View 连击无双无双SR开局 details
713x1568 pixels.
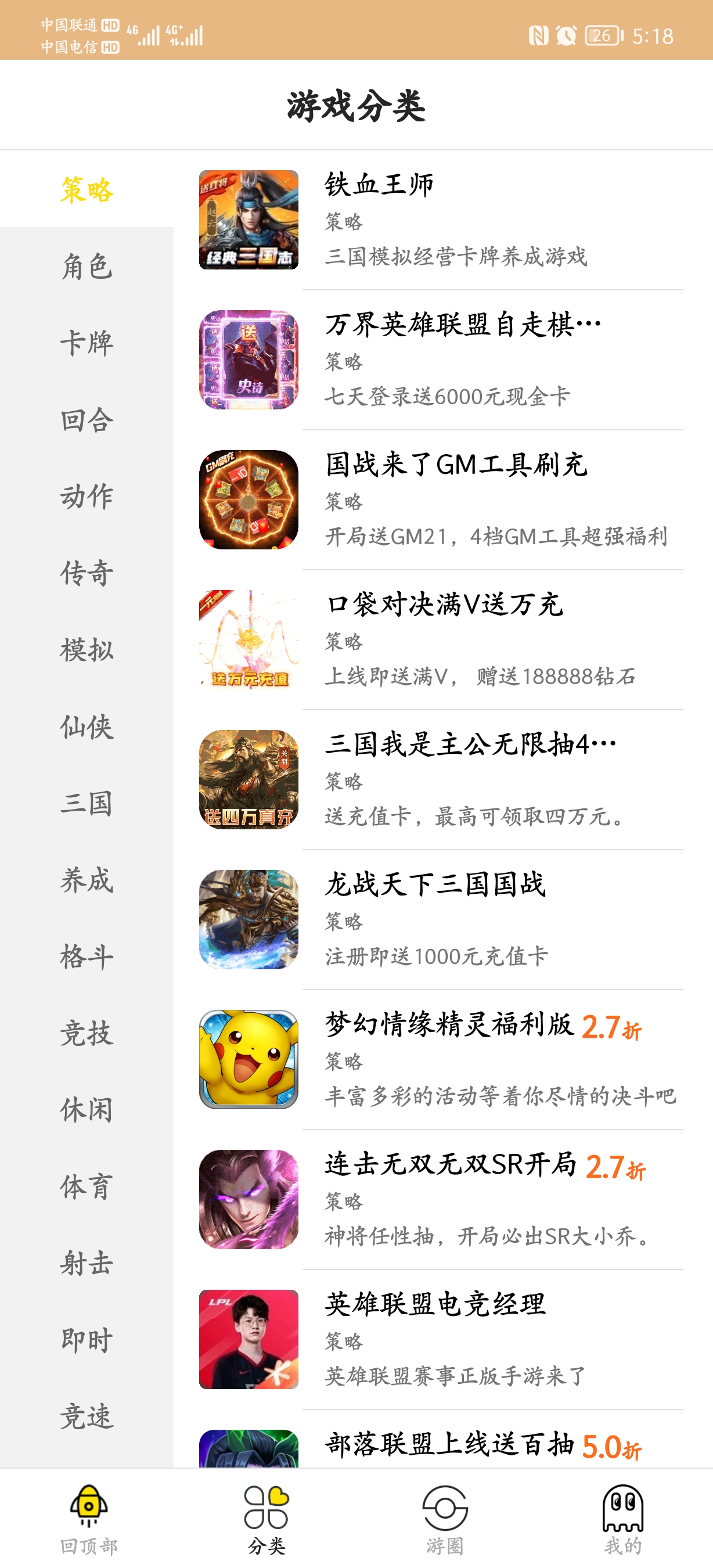pos(441,1200)
